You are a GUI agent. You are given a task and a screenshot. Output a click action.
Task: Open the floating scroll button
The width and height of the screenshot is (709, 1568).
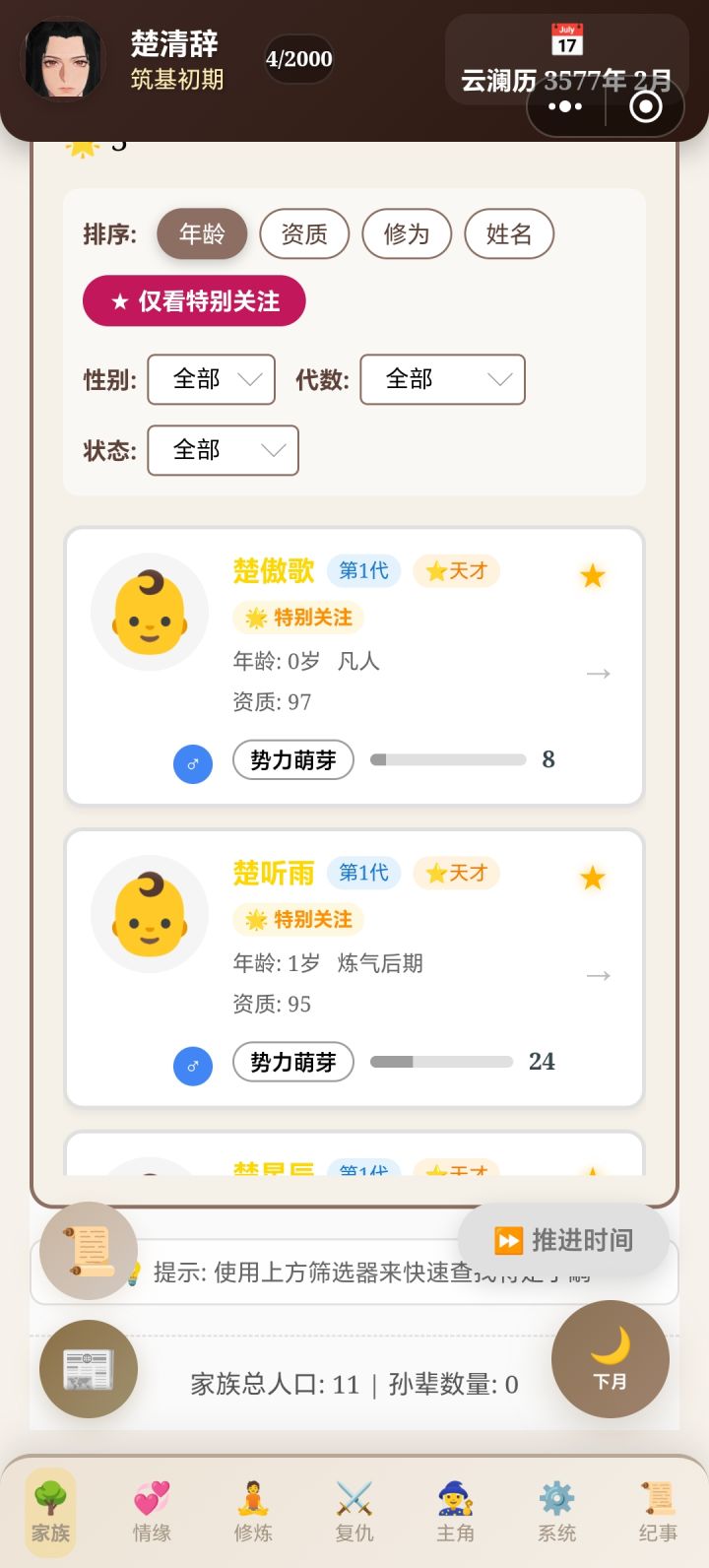tap(89, 1251)
